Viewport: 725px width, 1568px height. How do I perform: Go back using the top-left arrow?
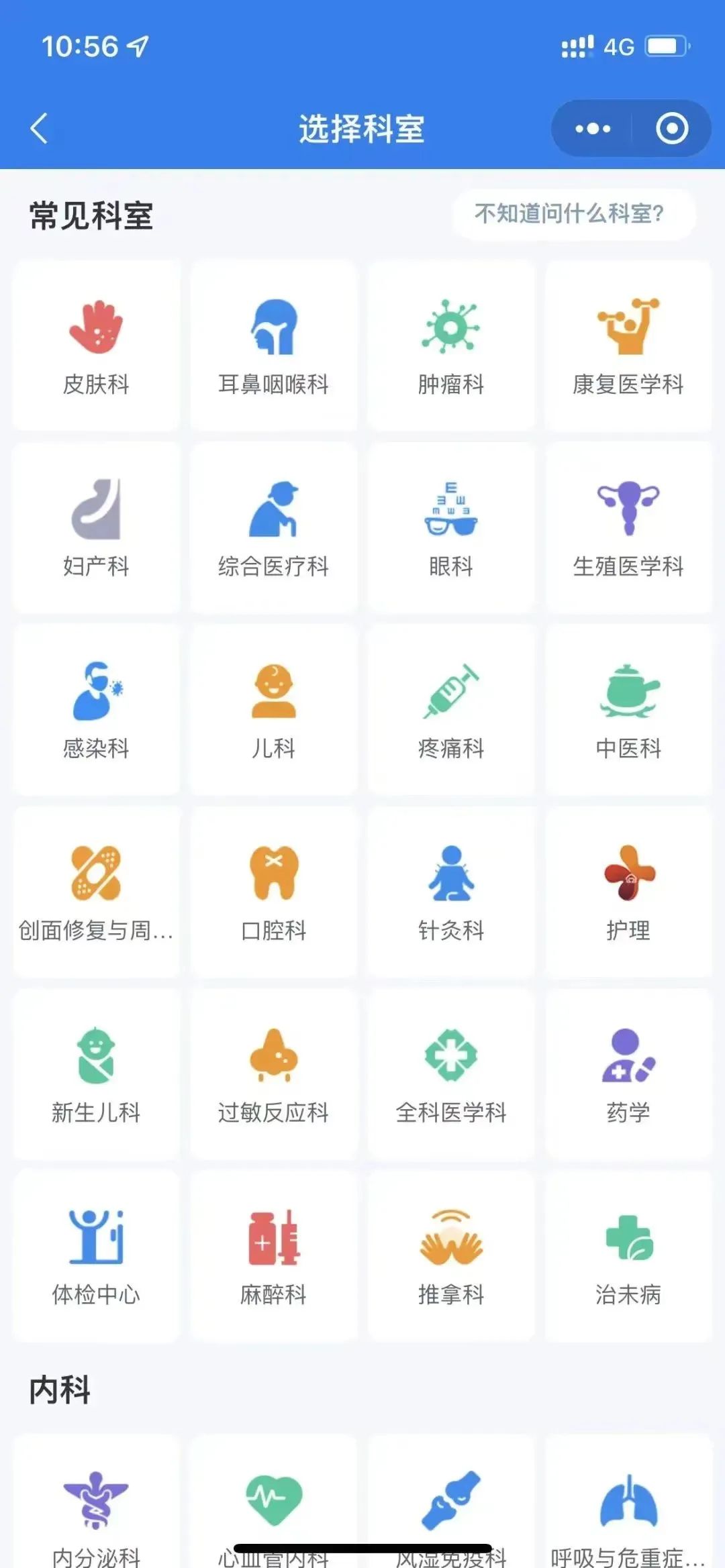coord(39,128)
